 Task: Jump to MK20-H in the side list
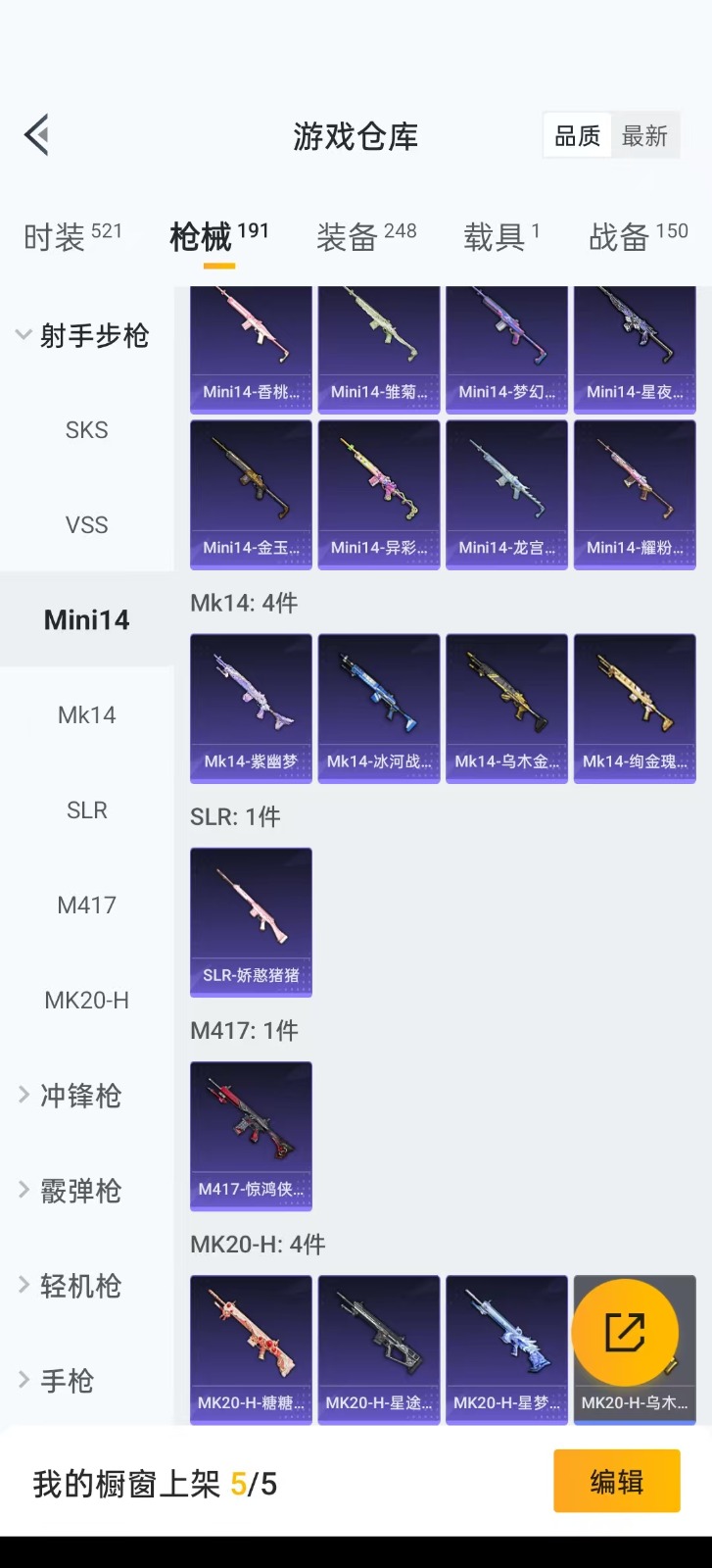(86, 1001)
